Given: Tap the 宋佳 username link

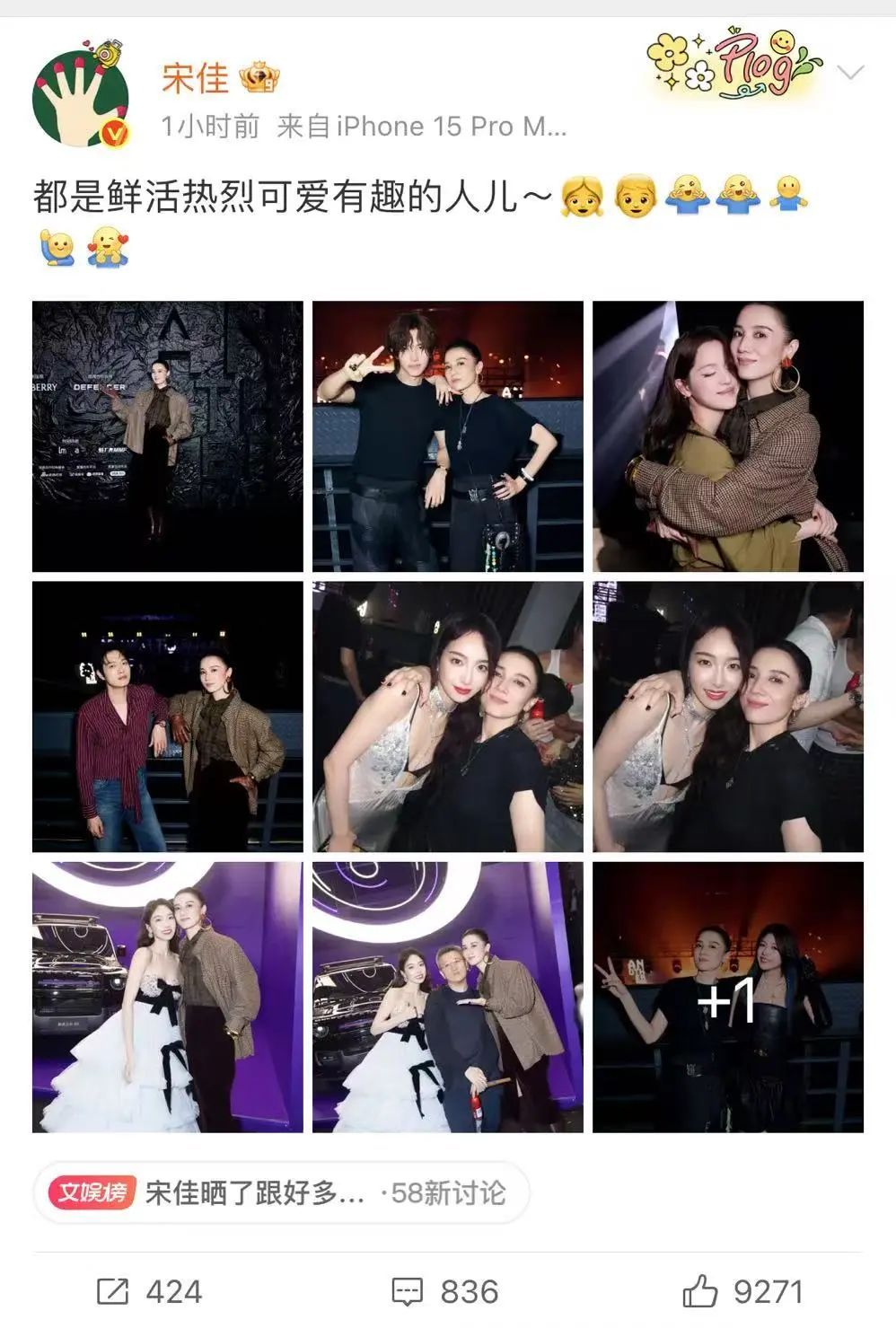Looking at the screenshot, I should click(x=195, y=78).
